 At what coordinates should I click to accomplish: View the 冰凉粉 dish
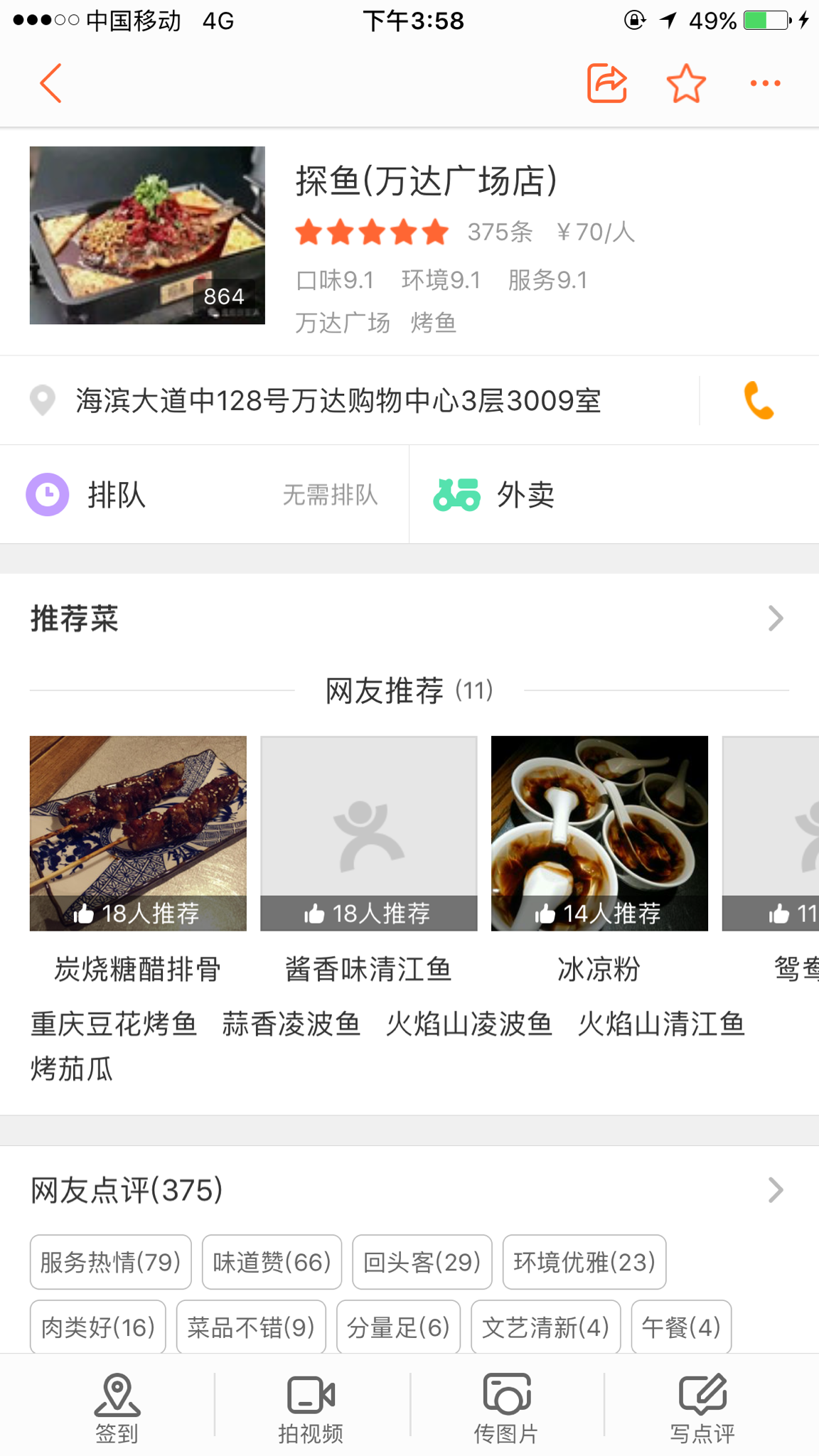(599, 833)
